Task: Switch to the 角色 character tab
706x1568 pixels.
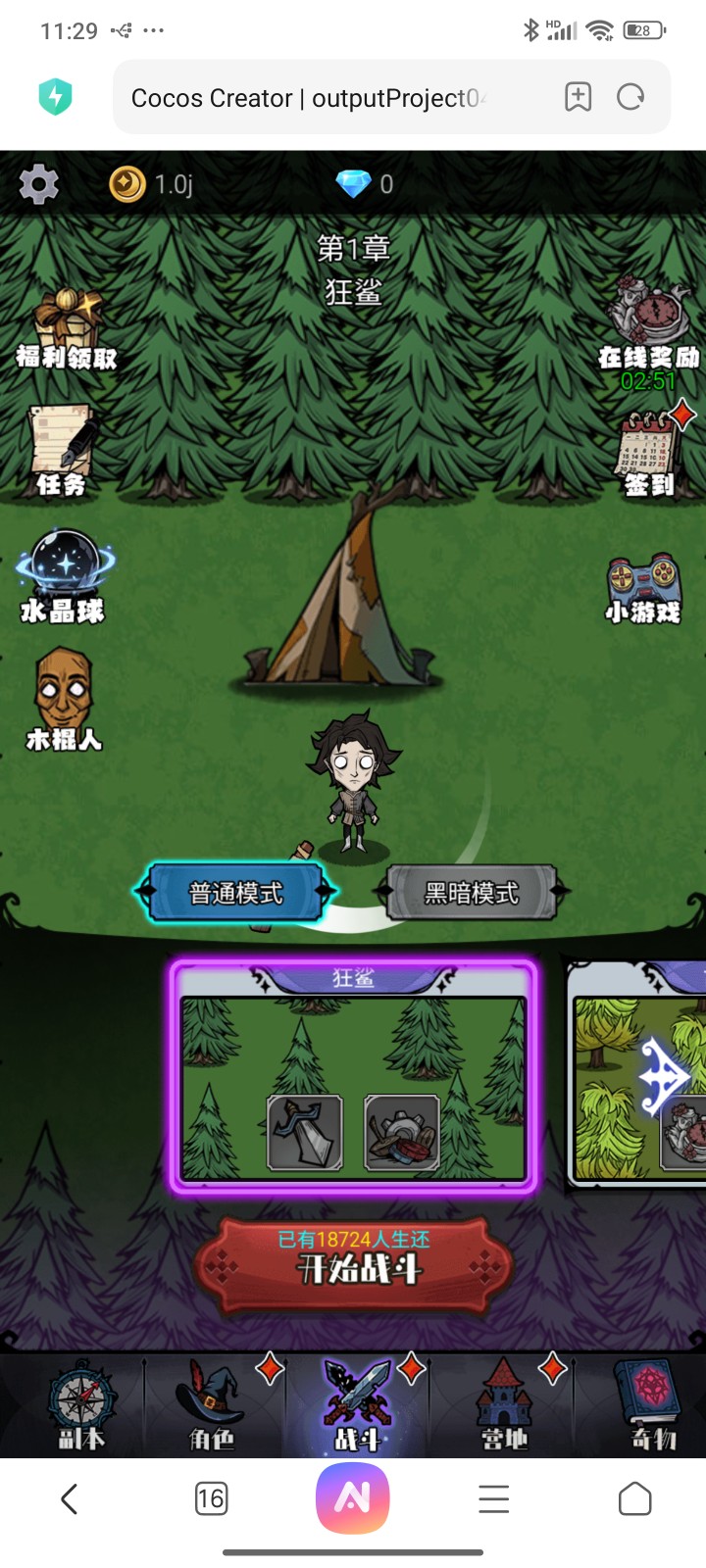Action: [212, 1407]
